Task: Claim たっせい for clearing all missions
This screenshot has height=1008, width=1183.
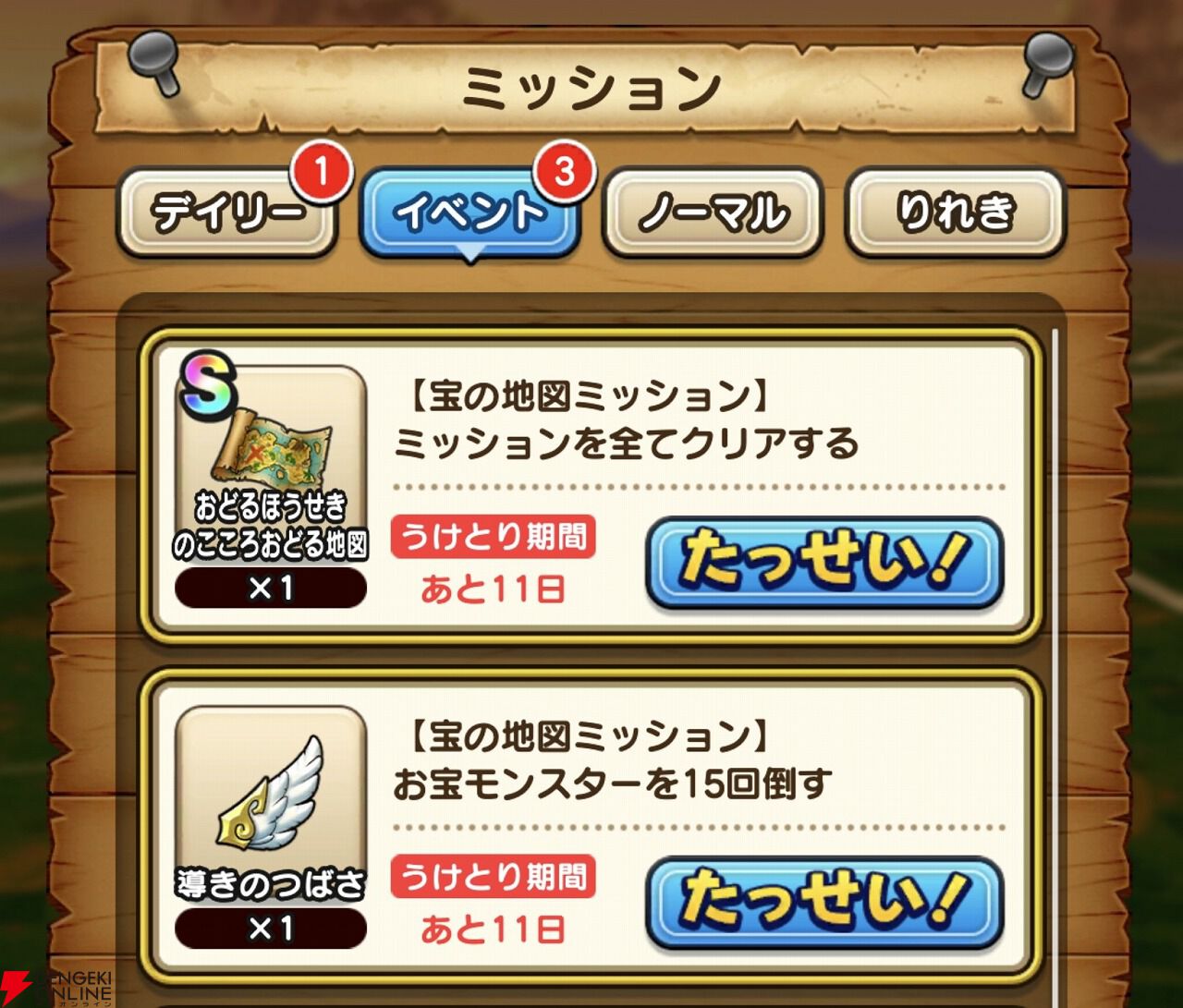Action: (824, 563)
